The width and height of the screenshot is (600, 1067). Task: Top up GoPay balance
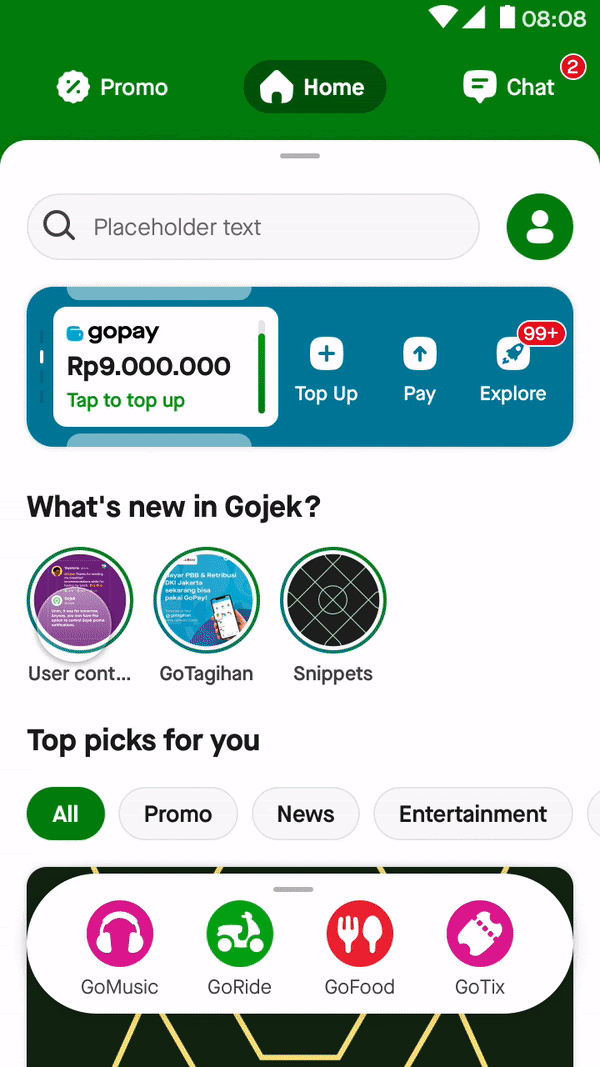pyautogui.click(x=326, y=368)
